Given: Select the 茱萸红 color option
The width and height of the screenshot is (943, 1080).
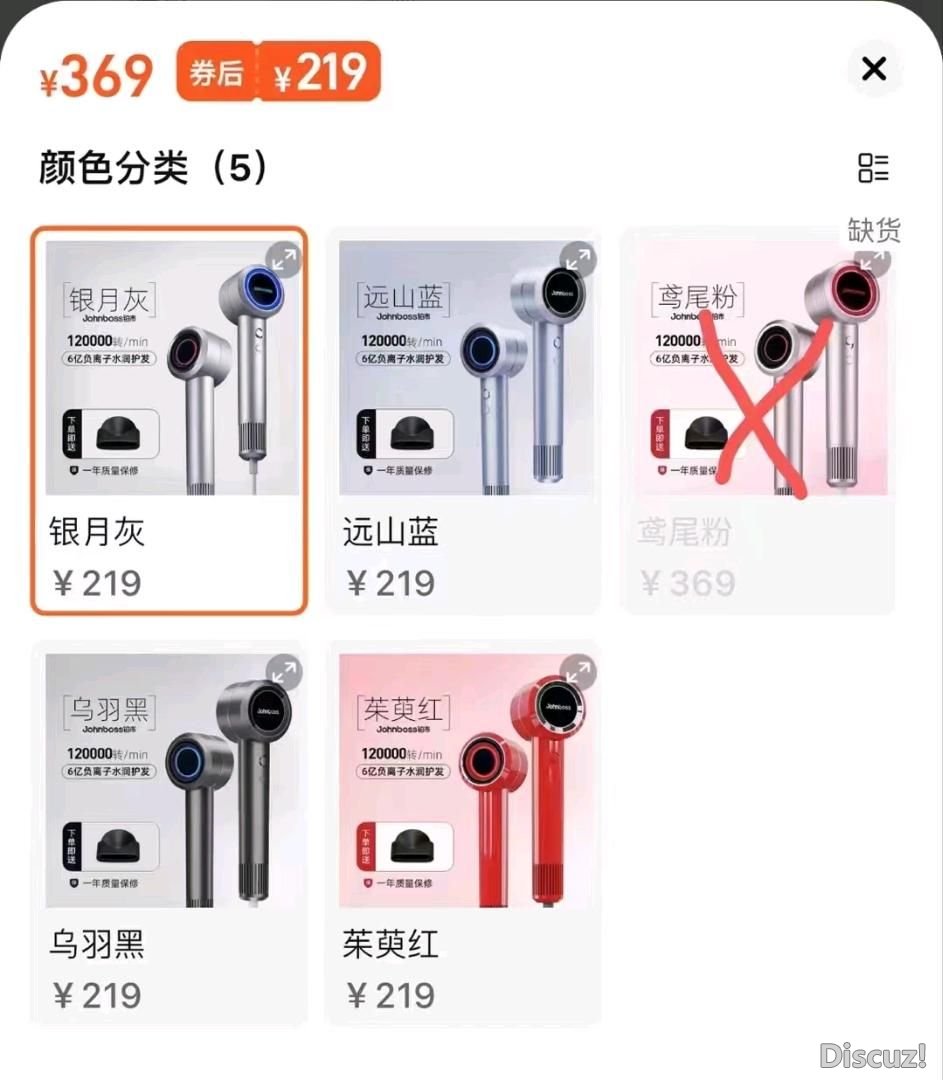Looking at the screenshot, I should [464, 832].
